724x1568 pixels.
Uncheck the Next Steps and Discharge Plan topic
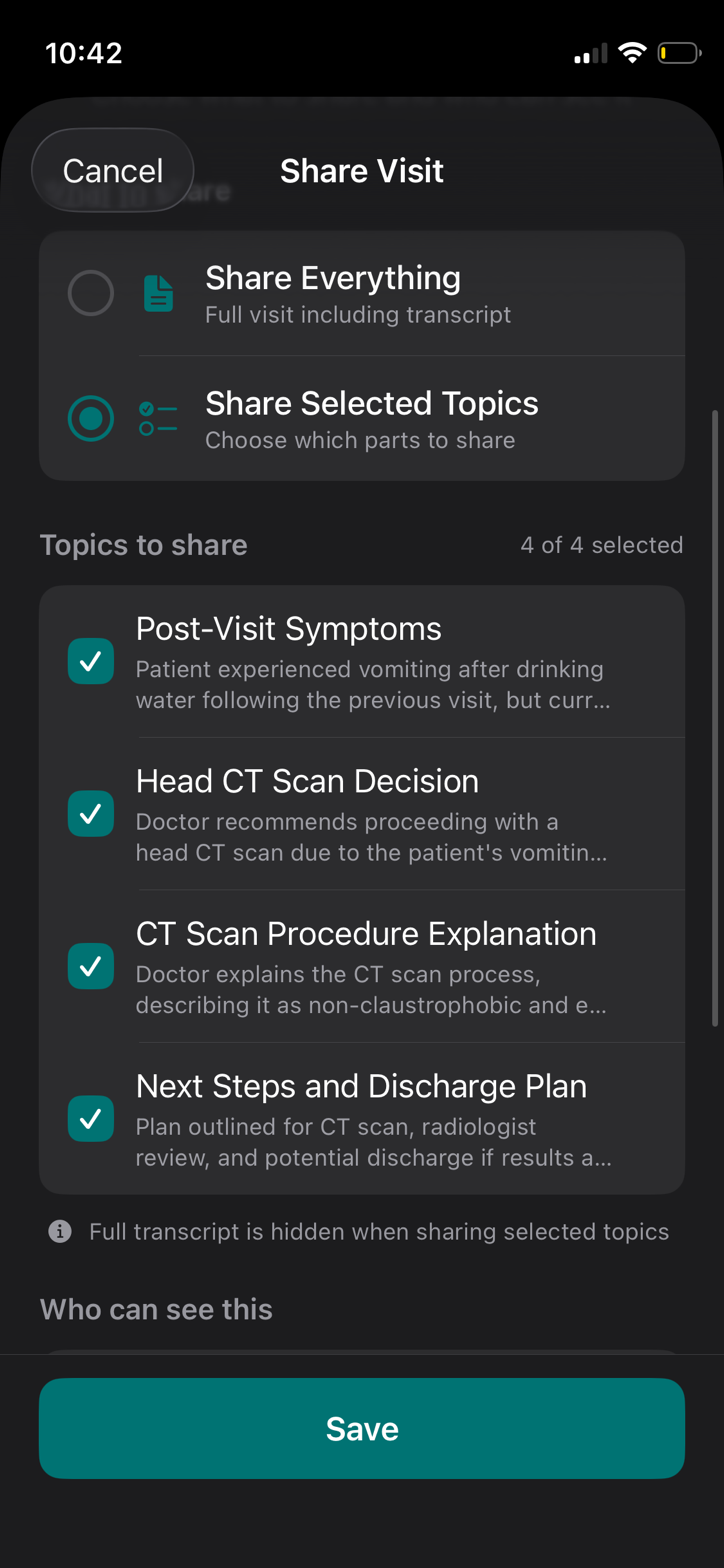point(91,1118)
